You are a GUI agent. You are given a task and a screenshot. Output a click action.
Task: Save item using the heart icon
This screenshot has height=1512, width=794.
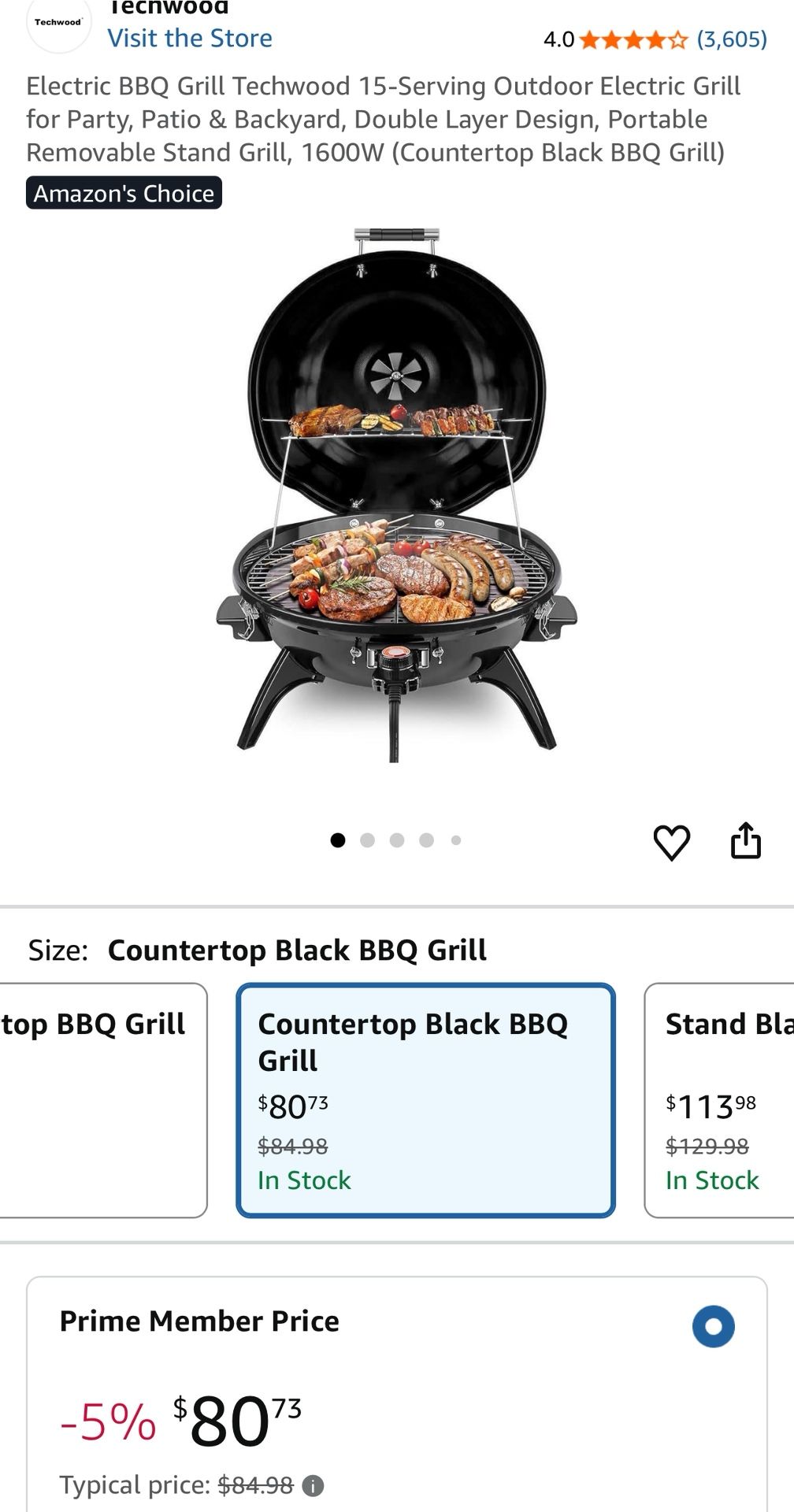(672, 843)
